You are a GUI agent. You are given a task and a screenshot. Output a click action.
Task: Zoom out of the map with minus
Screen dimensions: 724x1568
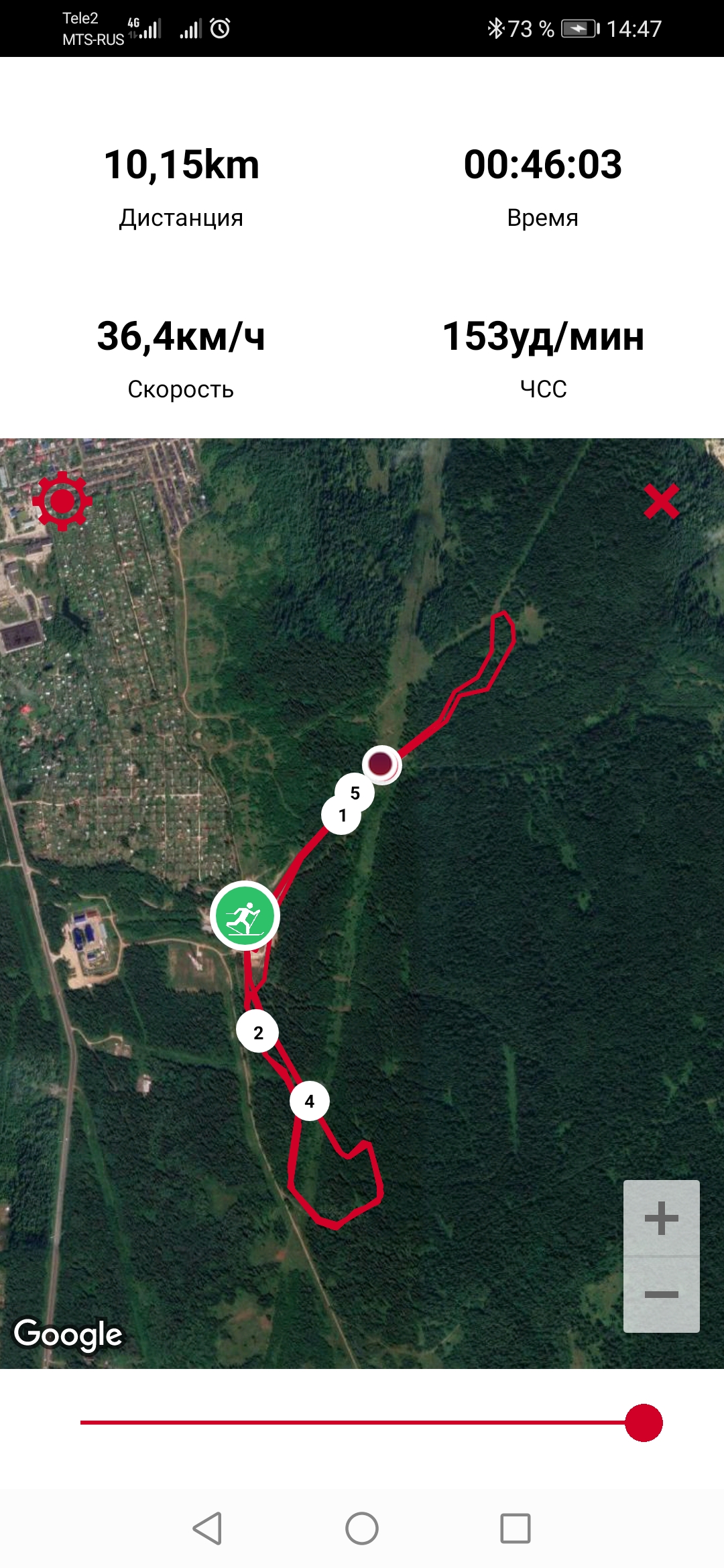pyautogui.click(x=662, y=1295)
